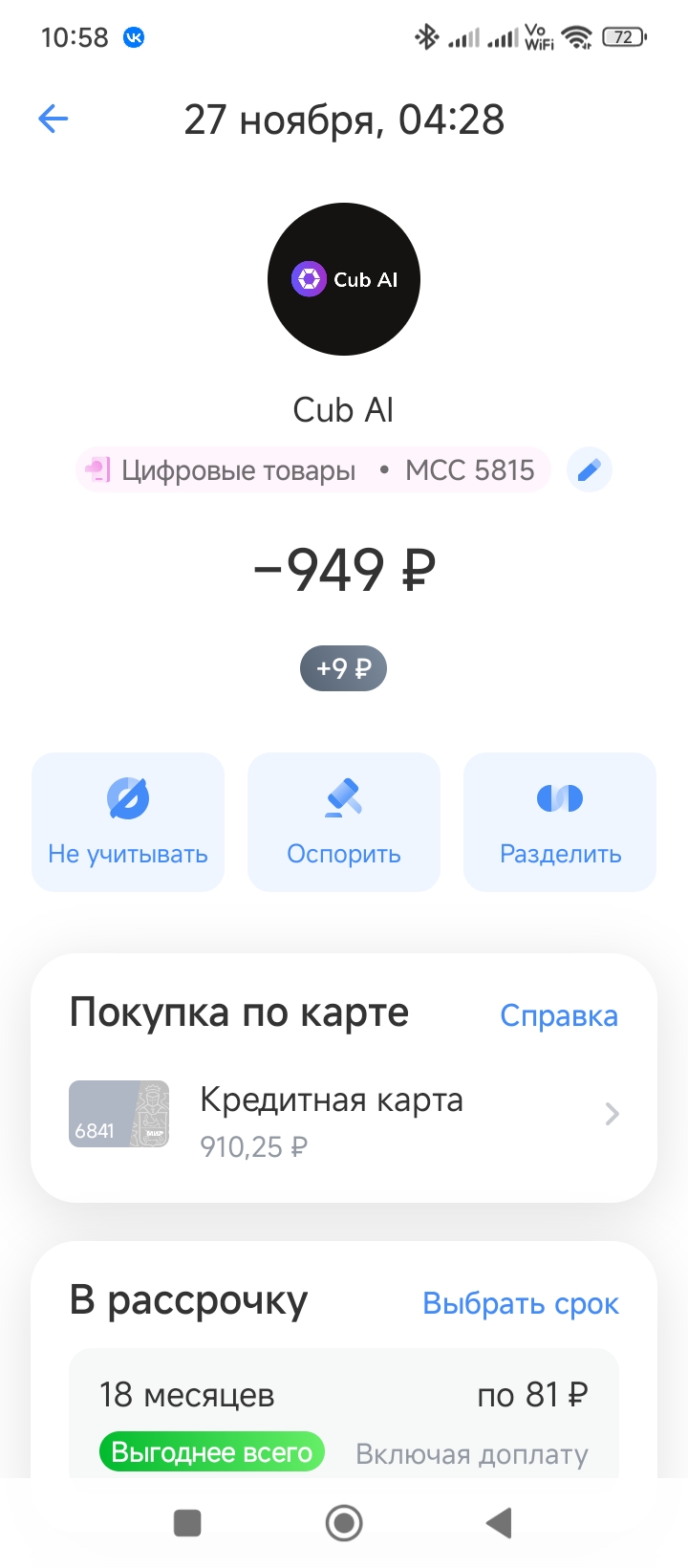Dispute the transaction with Оспорить
The image size is (688, 1568).
(x=344, y=822)
